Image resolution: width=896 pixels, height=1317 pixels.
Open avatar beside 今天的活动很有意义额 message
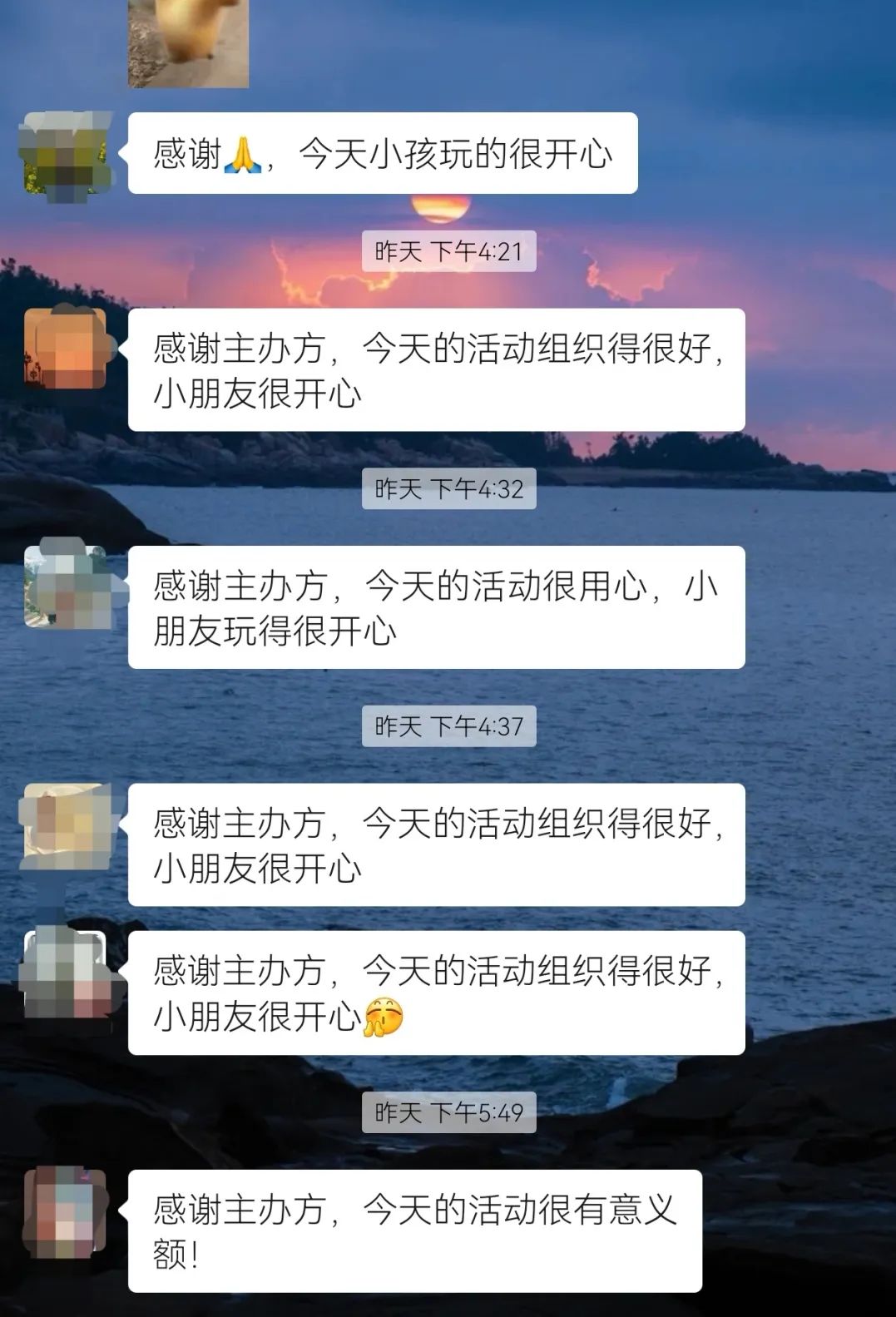(x=65, y=1210)
